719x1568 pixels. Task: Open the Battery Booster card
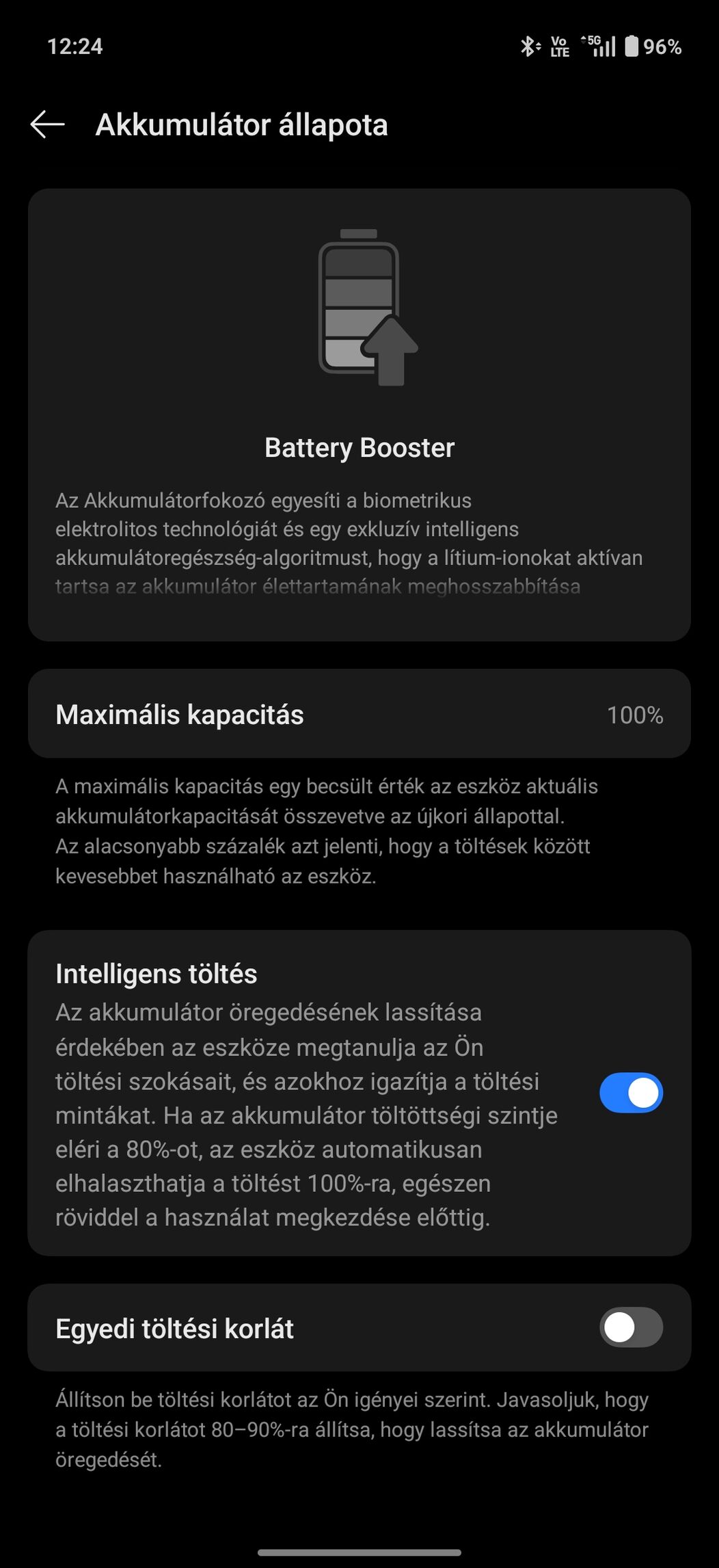pyautogui.click(x=359, y=414)
